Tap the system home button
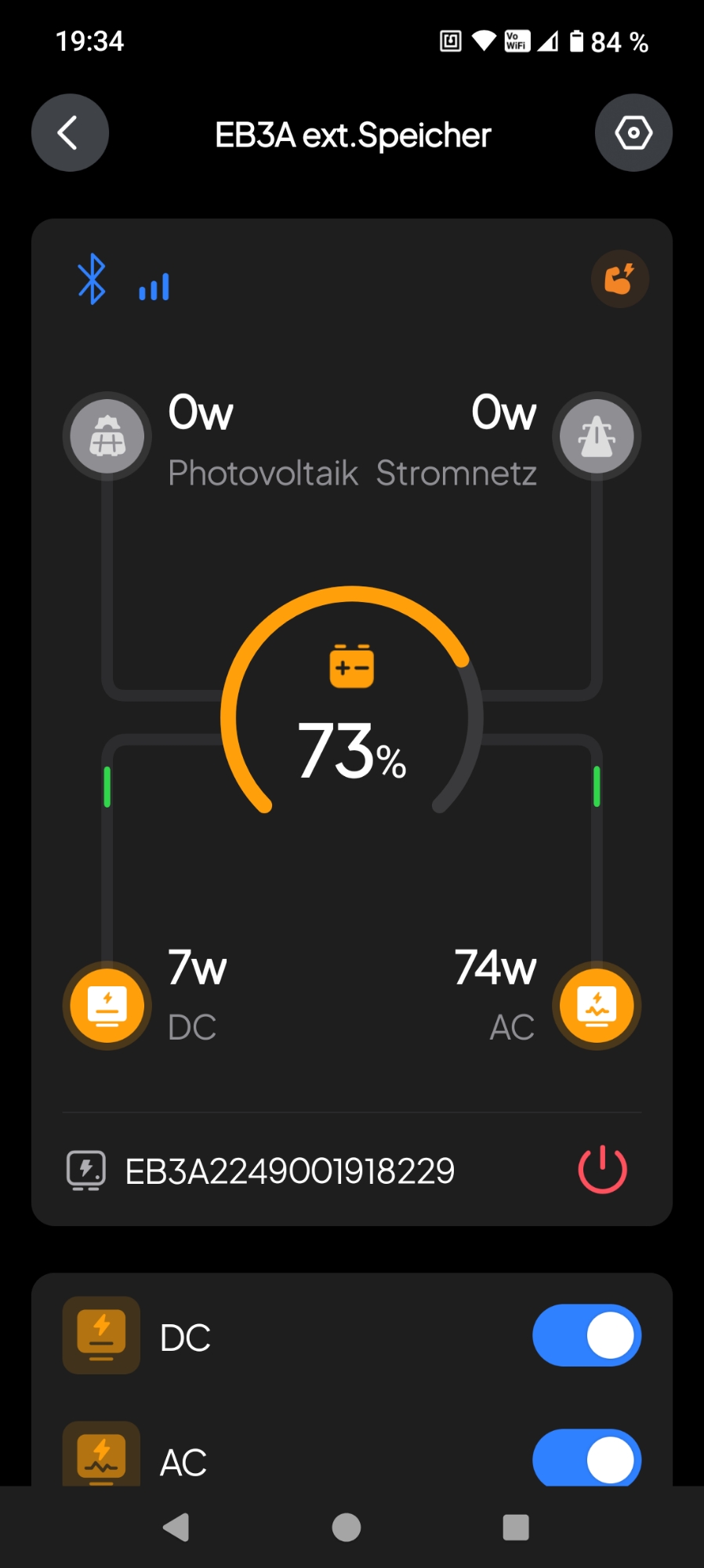 click(347, 1526)
